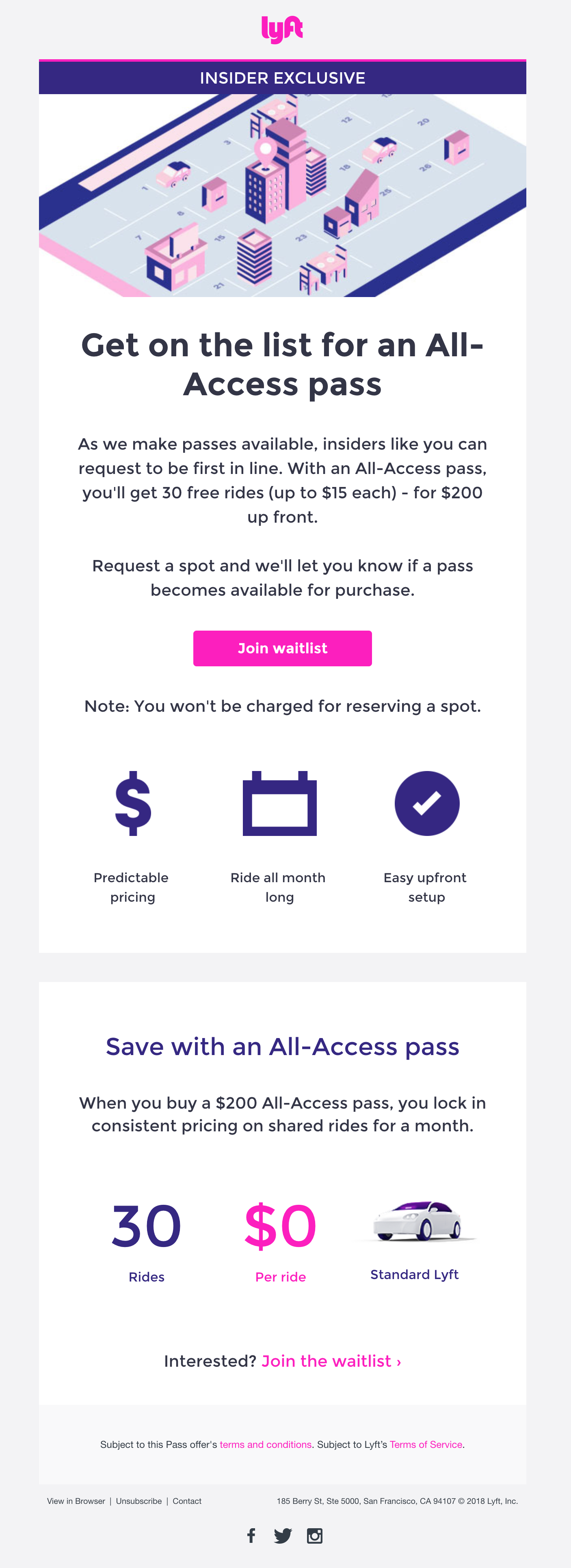Tap the pink Join waitlist button
The width and height of the screenshot is (571, 1568).
point(282,648)
